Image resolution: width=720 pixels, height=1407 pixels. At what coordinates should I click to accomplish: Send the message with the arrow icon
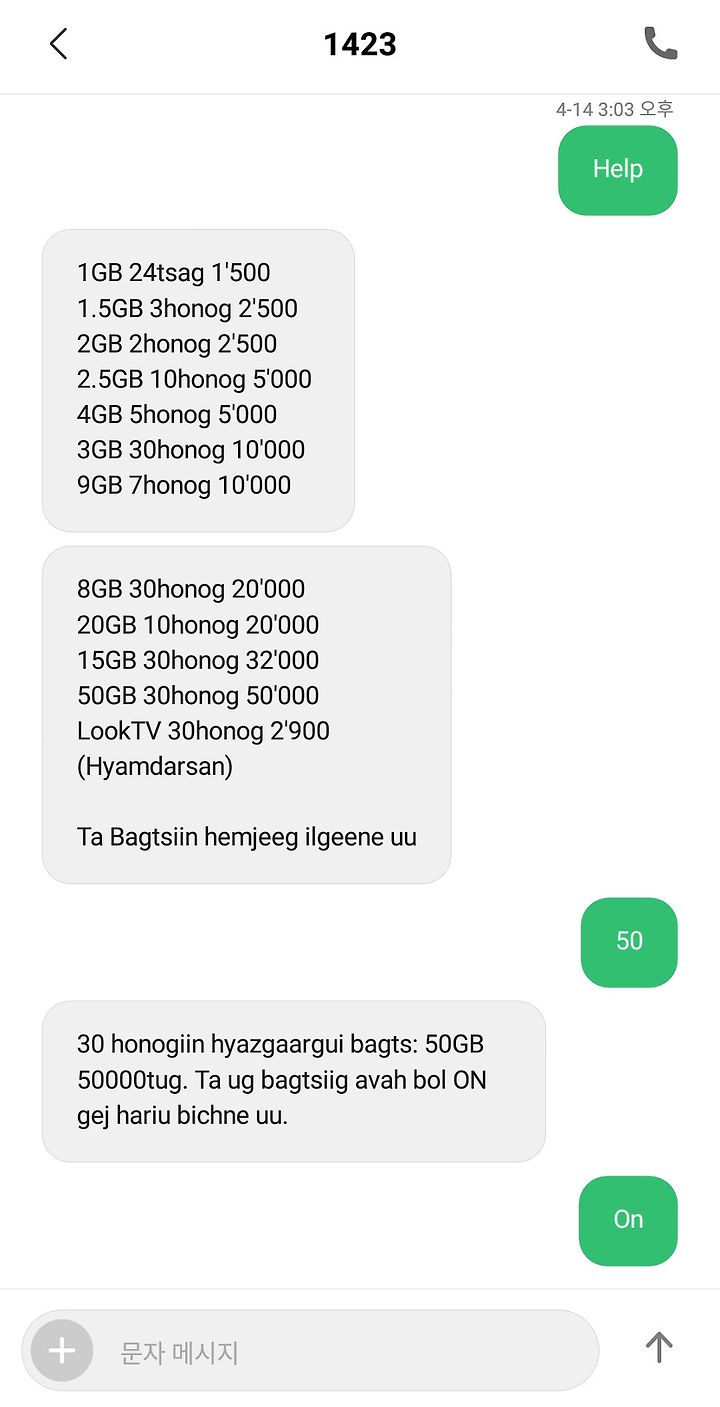[x=659, y=1348]
